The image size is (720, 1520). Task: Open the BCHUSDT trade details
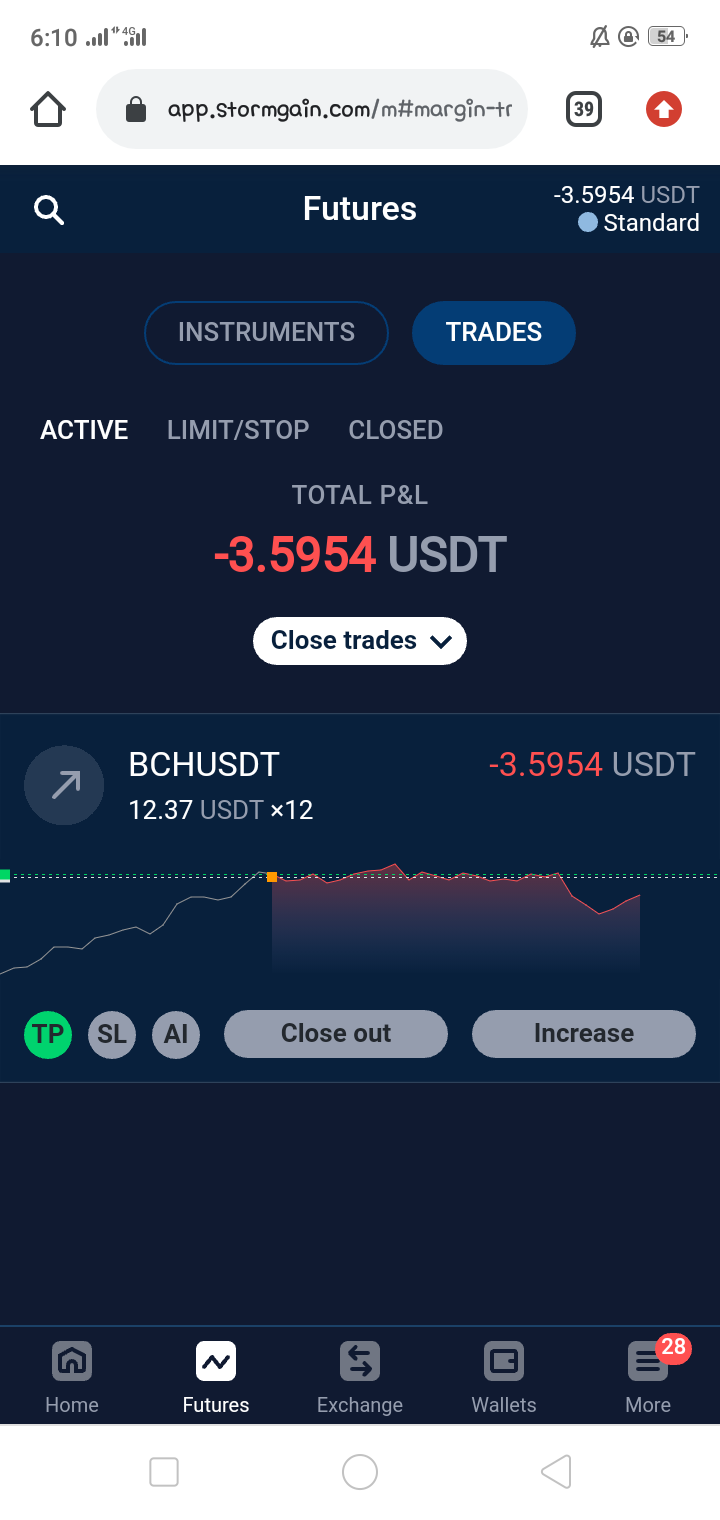(x=360, y=785)
